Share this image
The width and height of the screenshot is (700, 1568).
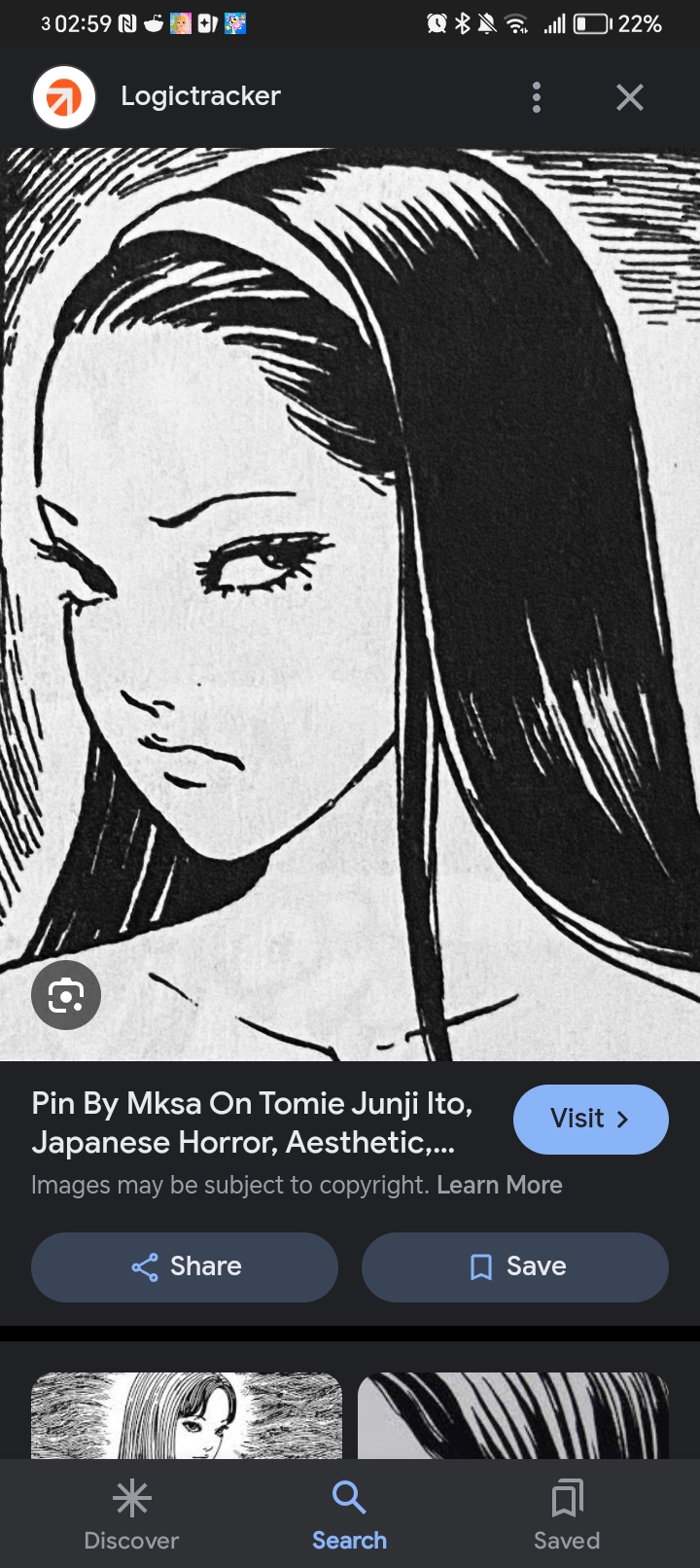[185, 1266]
